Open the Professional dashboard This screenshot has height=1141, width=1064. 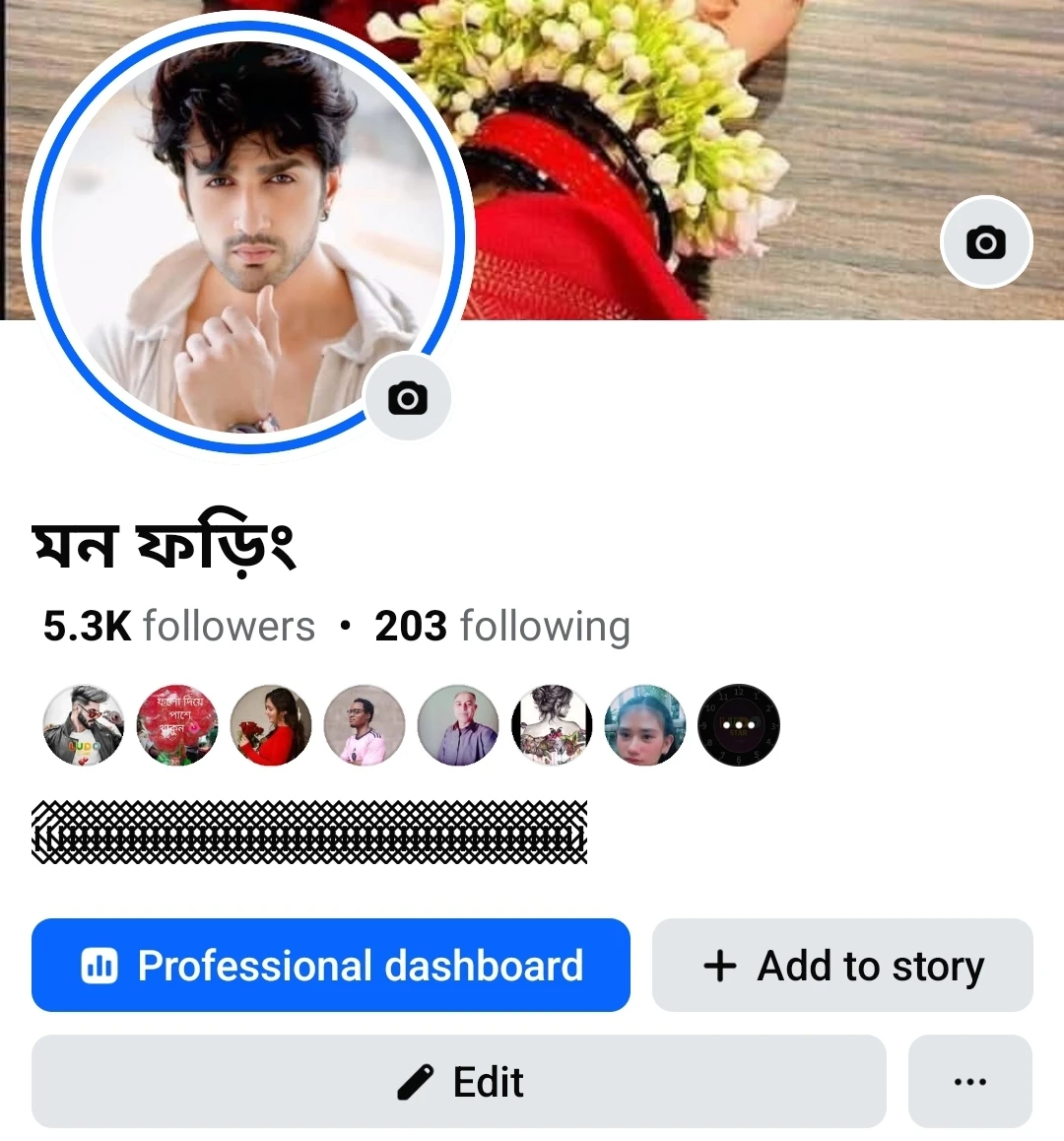point(331,966)
